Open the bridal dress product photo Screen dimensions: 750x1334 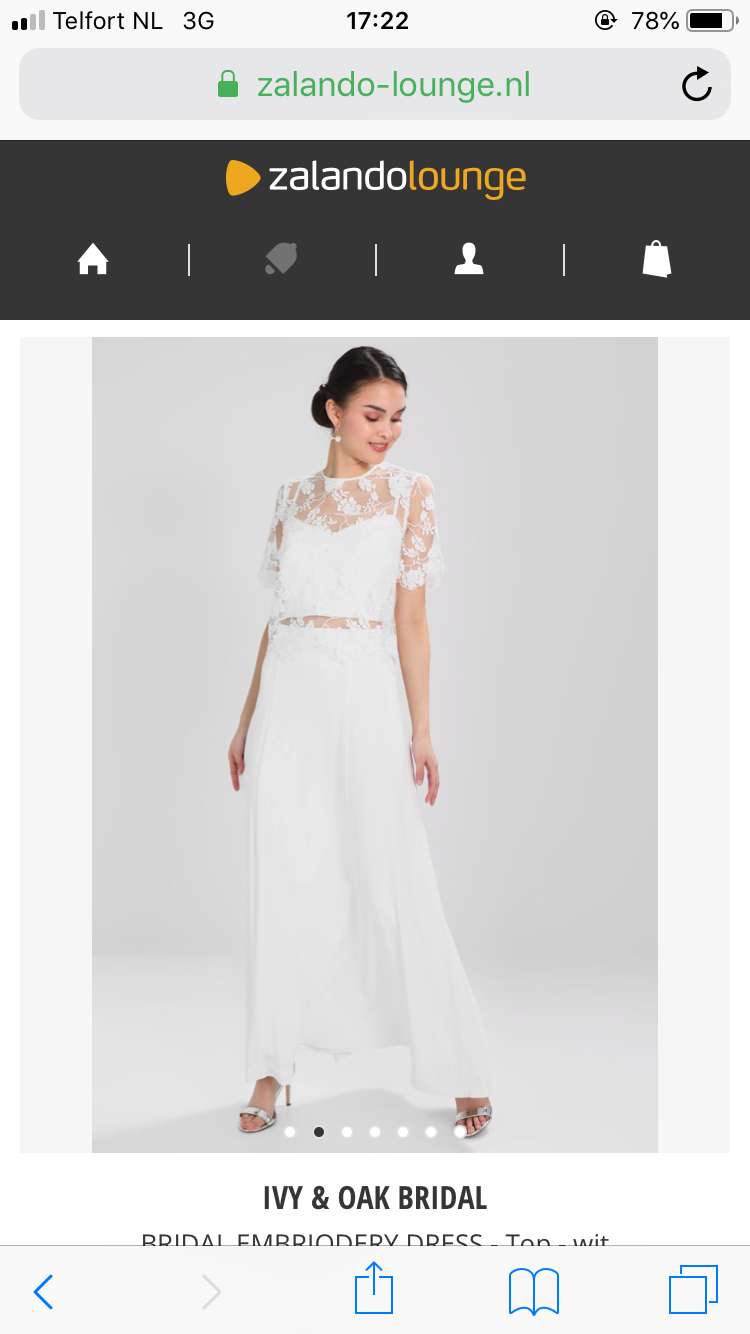point(375,744)
